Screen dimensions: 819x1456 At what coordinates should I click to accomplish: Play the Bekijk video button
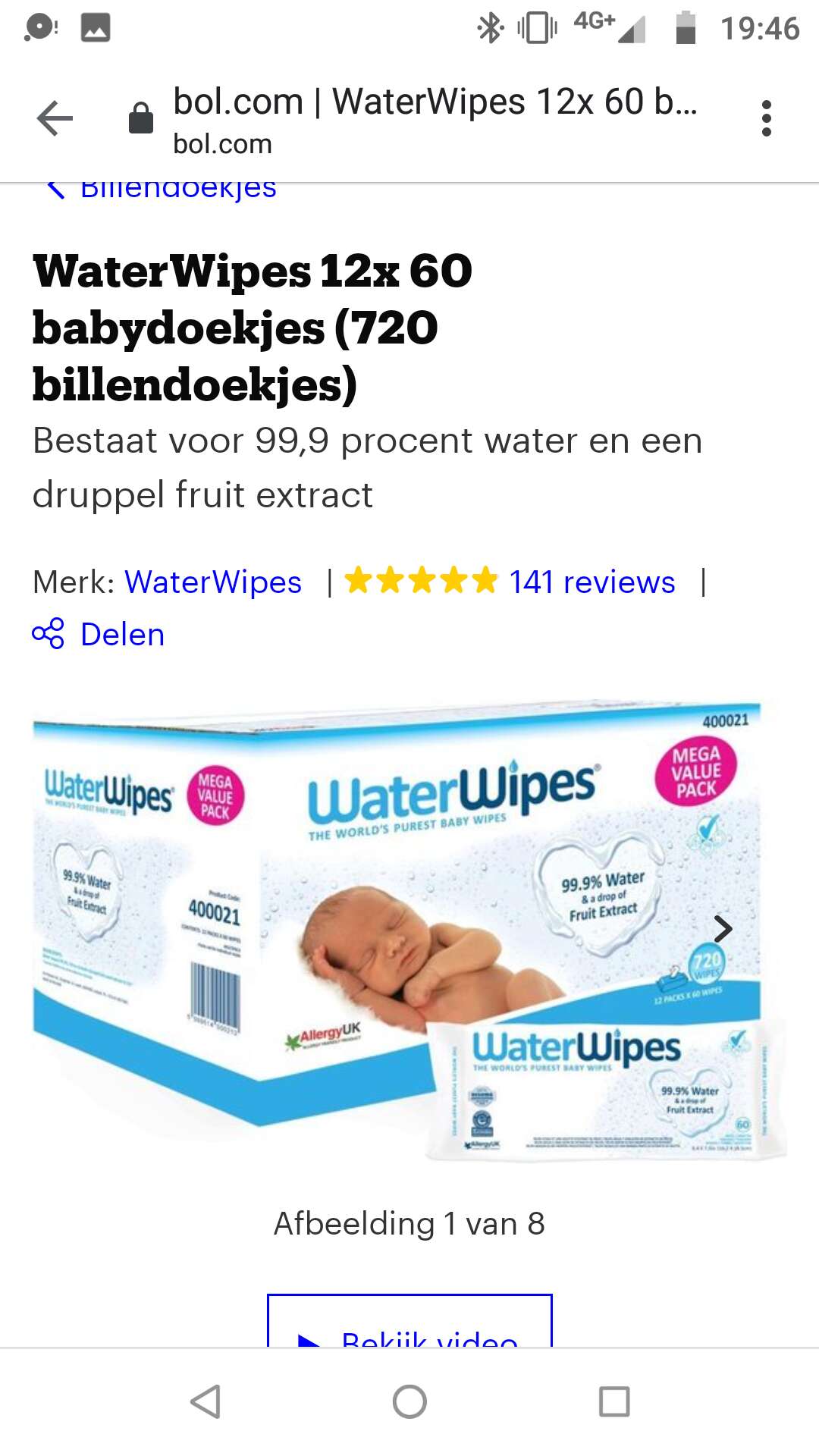(x=409, y=1320)
